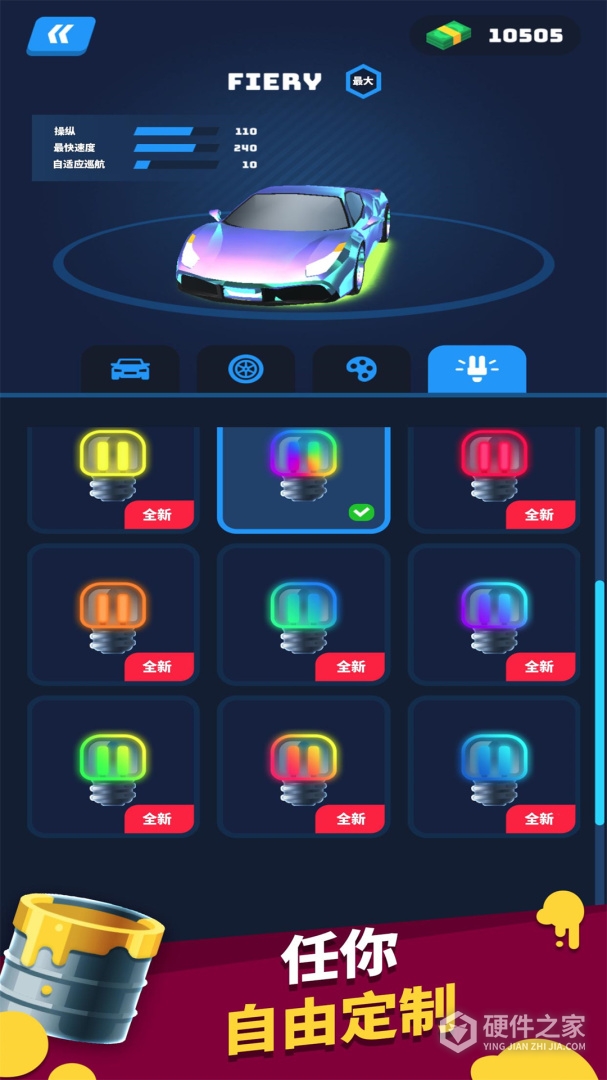The image size is (607, 1080).
Task: Select the neon underglow lights tab
Action: (477, 369)
